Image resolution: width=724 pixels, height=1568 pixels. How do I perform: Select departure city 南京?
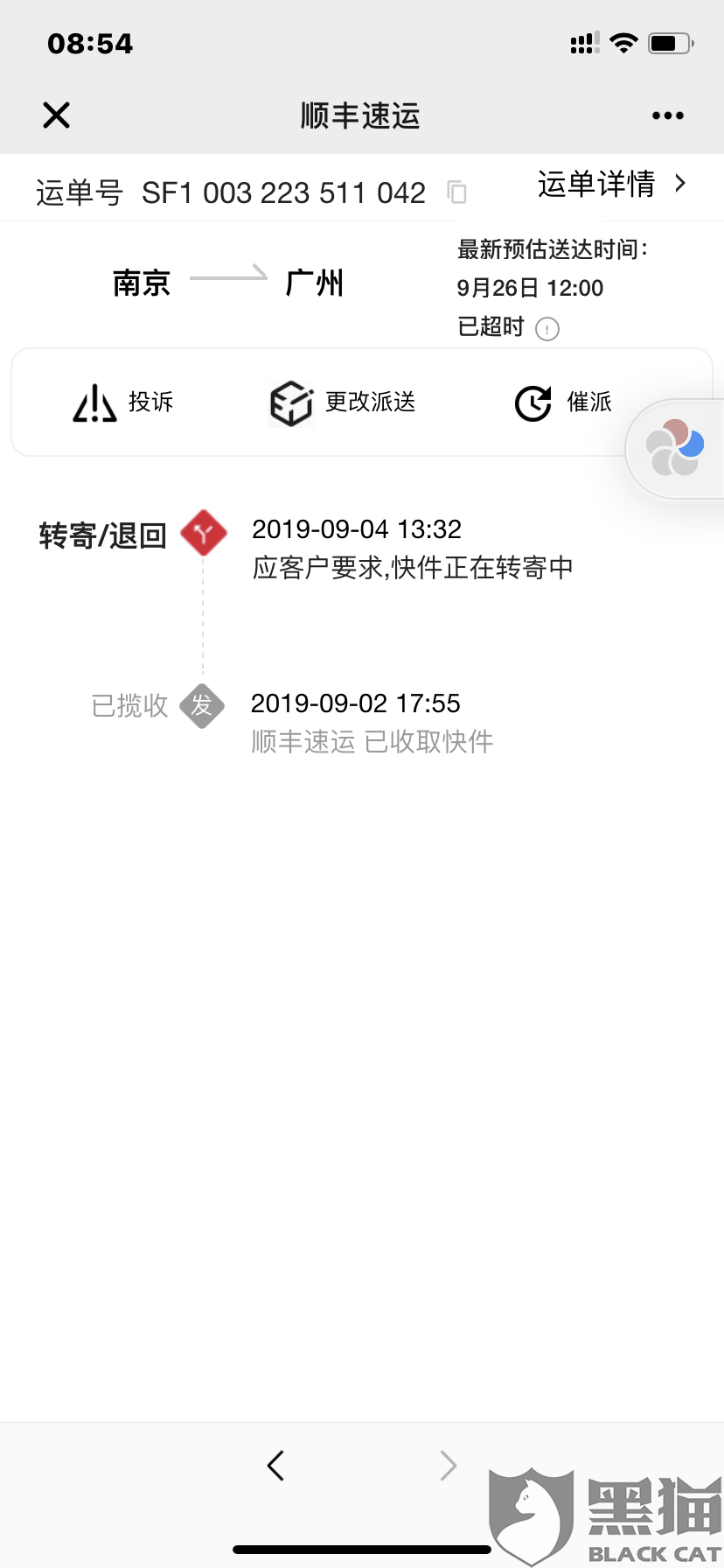(143, 282)
